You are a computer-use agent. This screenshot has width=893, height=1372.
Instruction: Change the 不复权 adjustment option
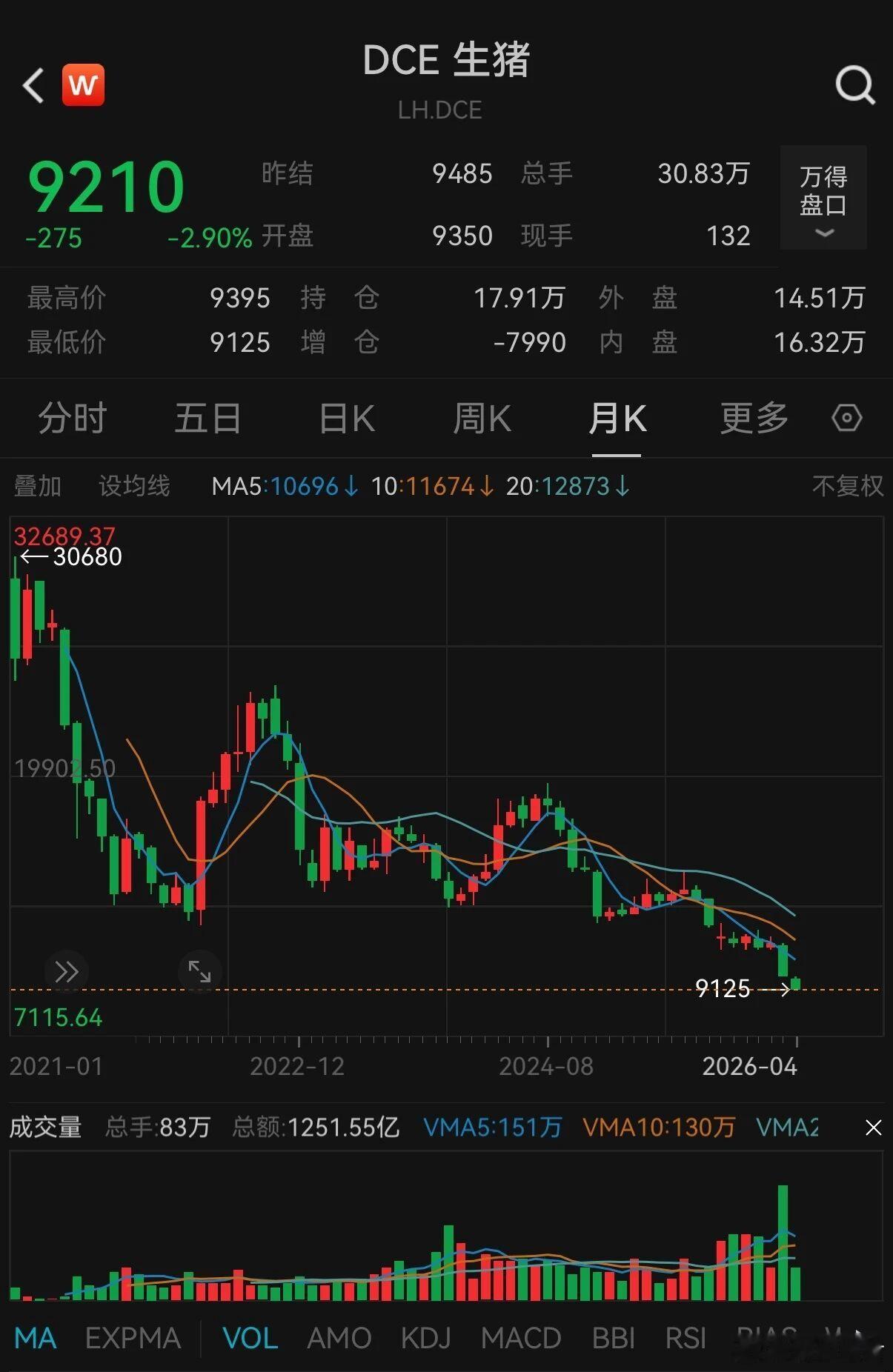tap(847, 486)
